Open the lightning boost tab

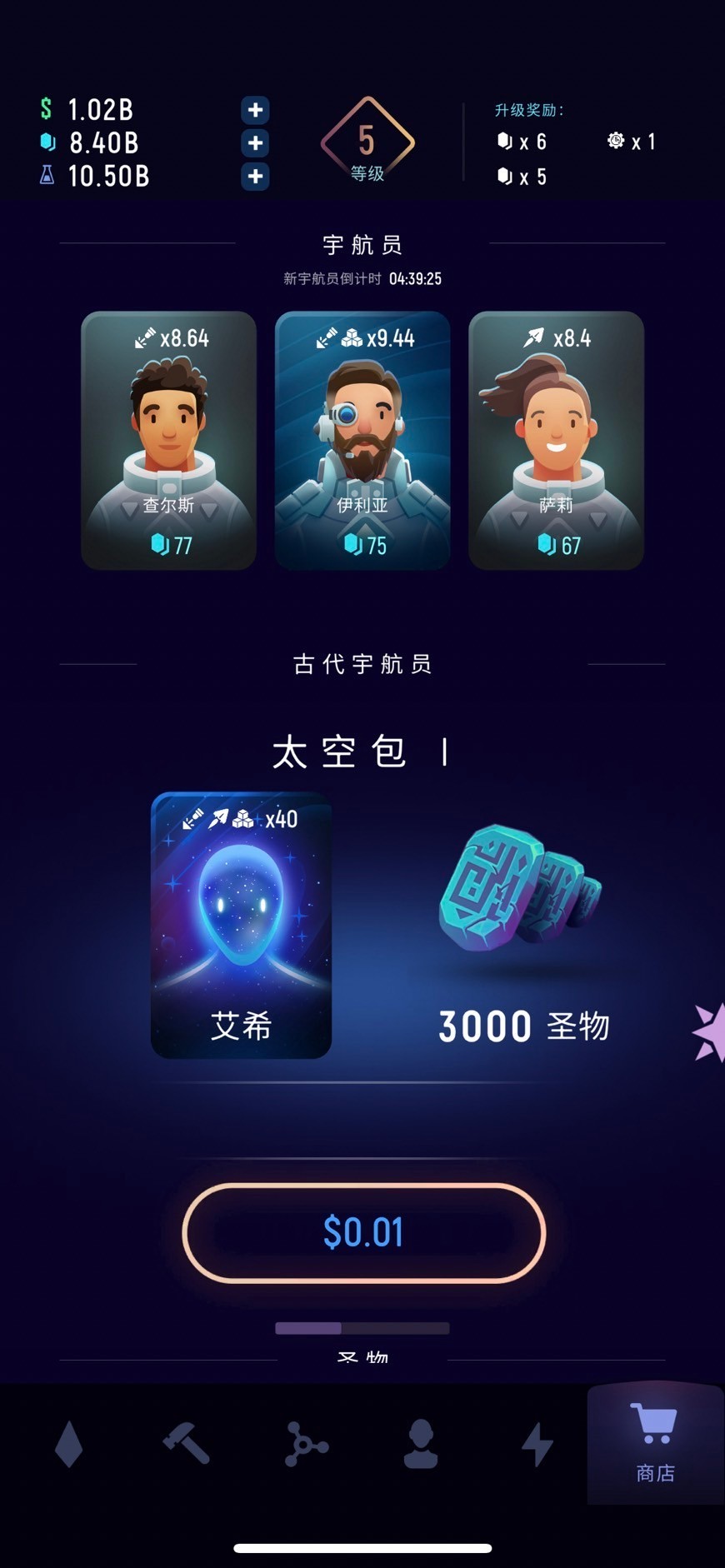coord(537,1444)
